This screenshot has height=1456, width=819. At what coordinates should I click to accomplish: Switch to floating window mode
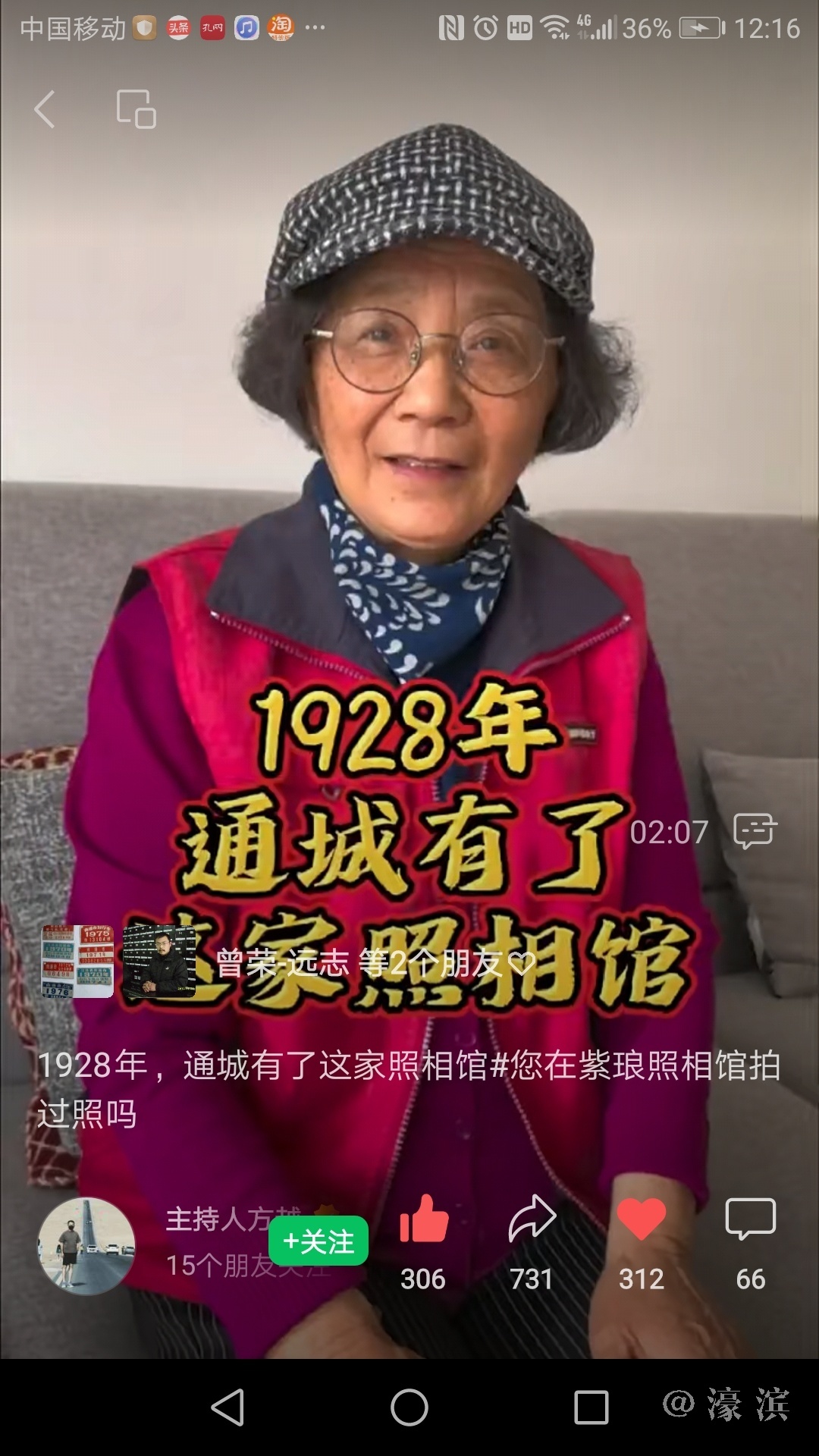point(136,109)
